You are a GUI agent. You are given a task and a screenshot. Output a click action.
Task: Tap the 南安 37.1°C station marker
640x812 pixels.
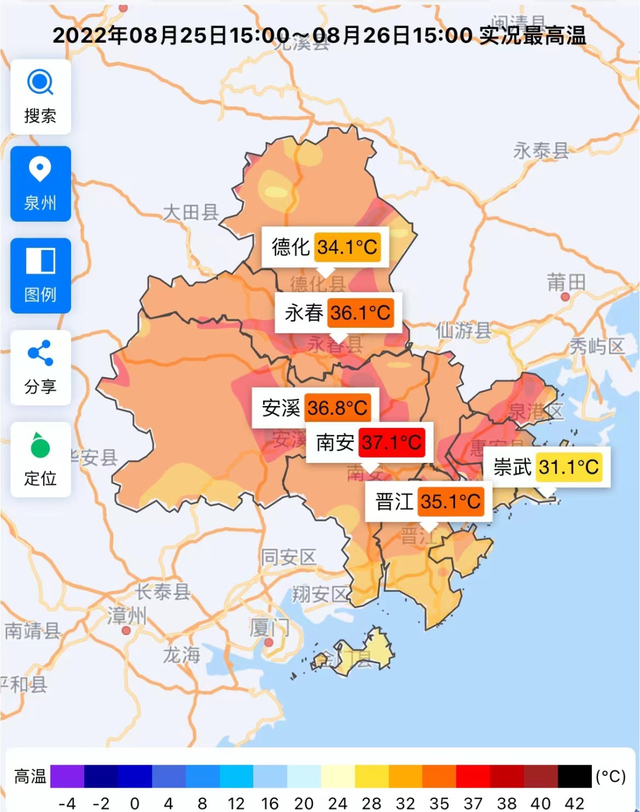point(369,441)
